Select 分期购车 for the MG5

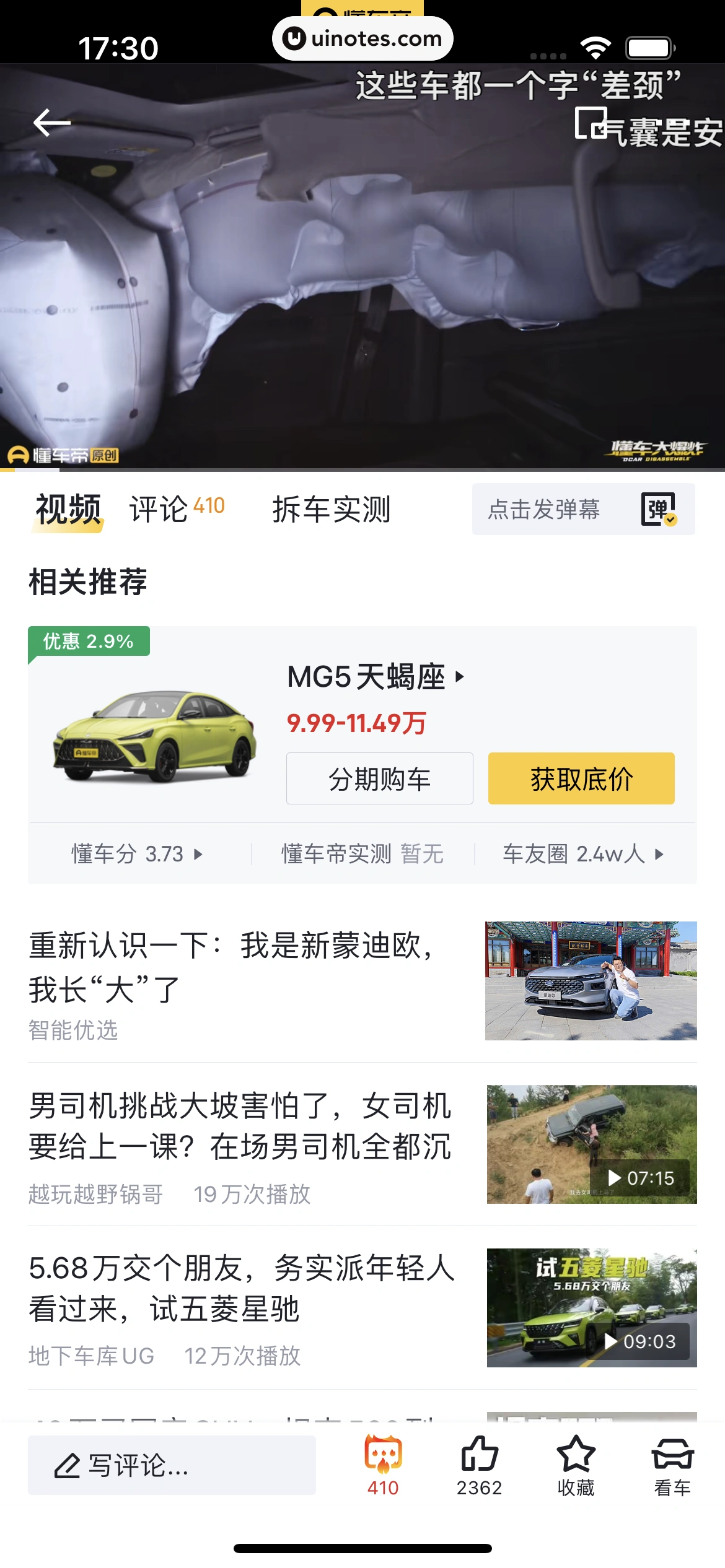(379, 778)
